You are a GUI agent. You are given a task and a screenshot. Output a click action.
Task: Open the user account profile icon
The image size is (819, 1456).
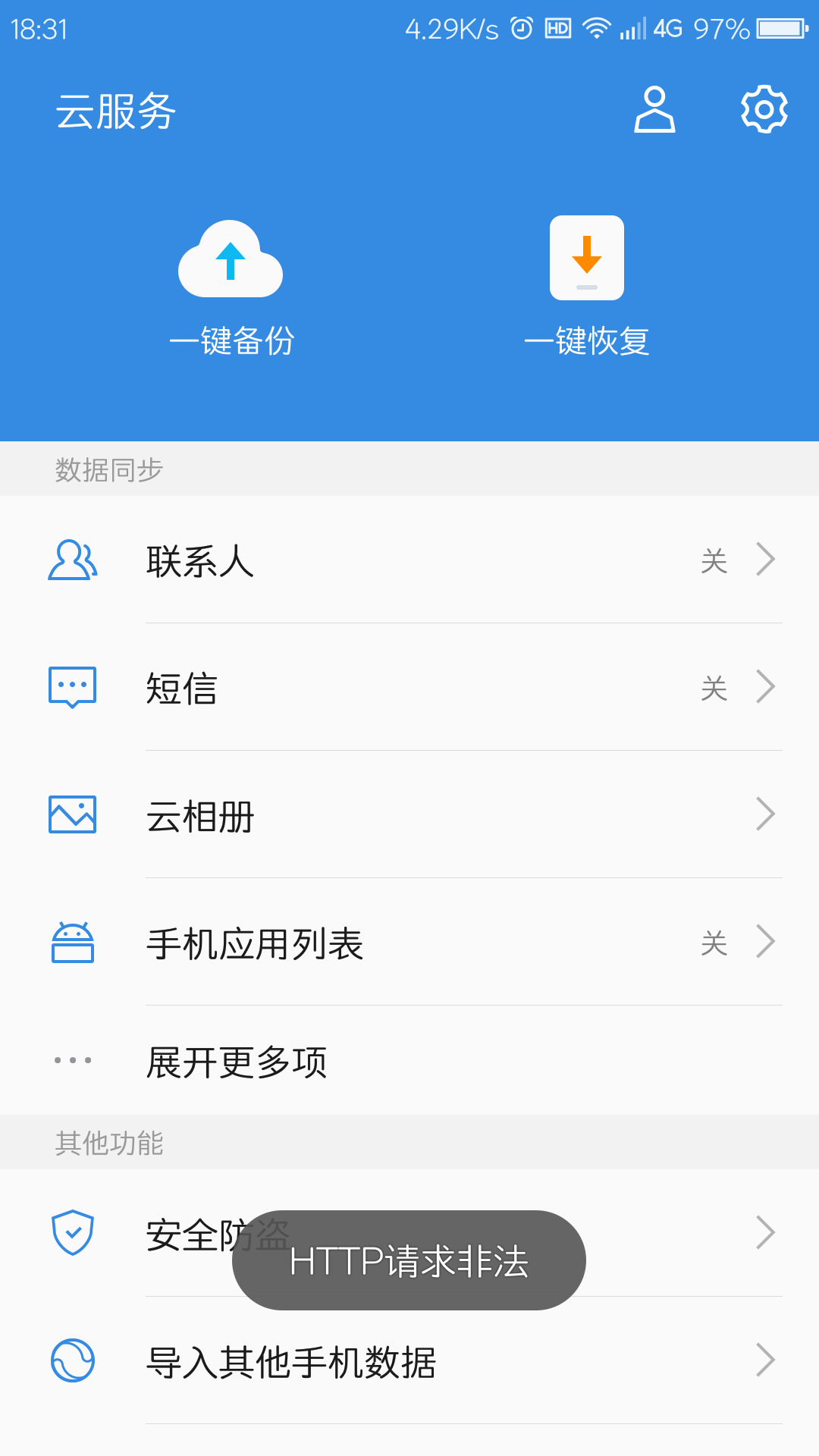click(653, 109)
